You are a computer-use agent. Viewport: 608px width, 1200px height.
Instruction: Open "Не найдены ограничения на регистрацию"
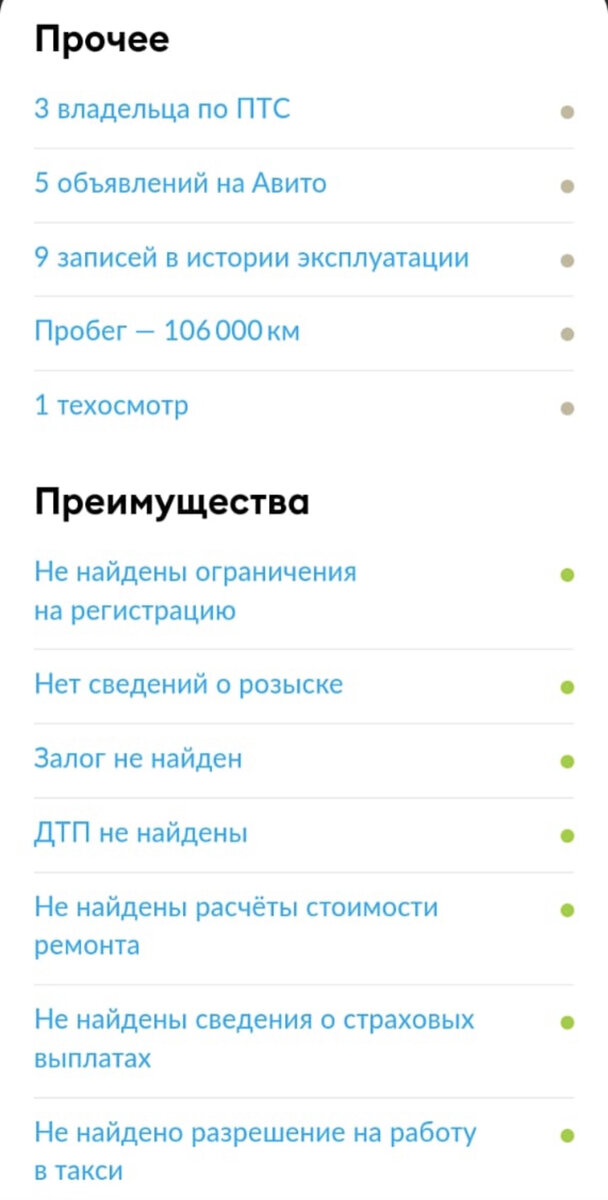click(x=195, y=591)
